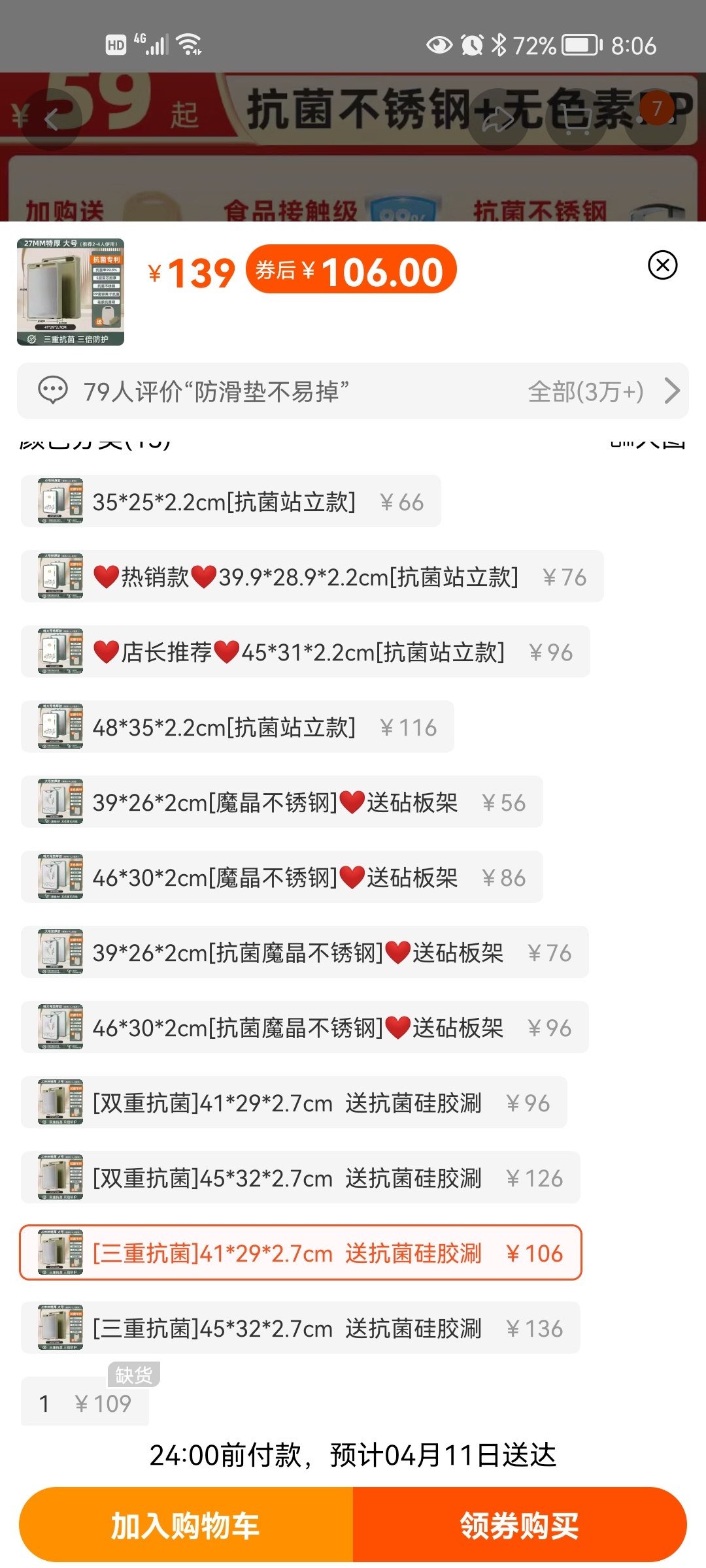706x1568 pixels.
Task: Choose 39*26*2cm 魔晶不锈钢 at ¥56
Action: pos(282,802)
